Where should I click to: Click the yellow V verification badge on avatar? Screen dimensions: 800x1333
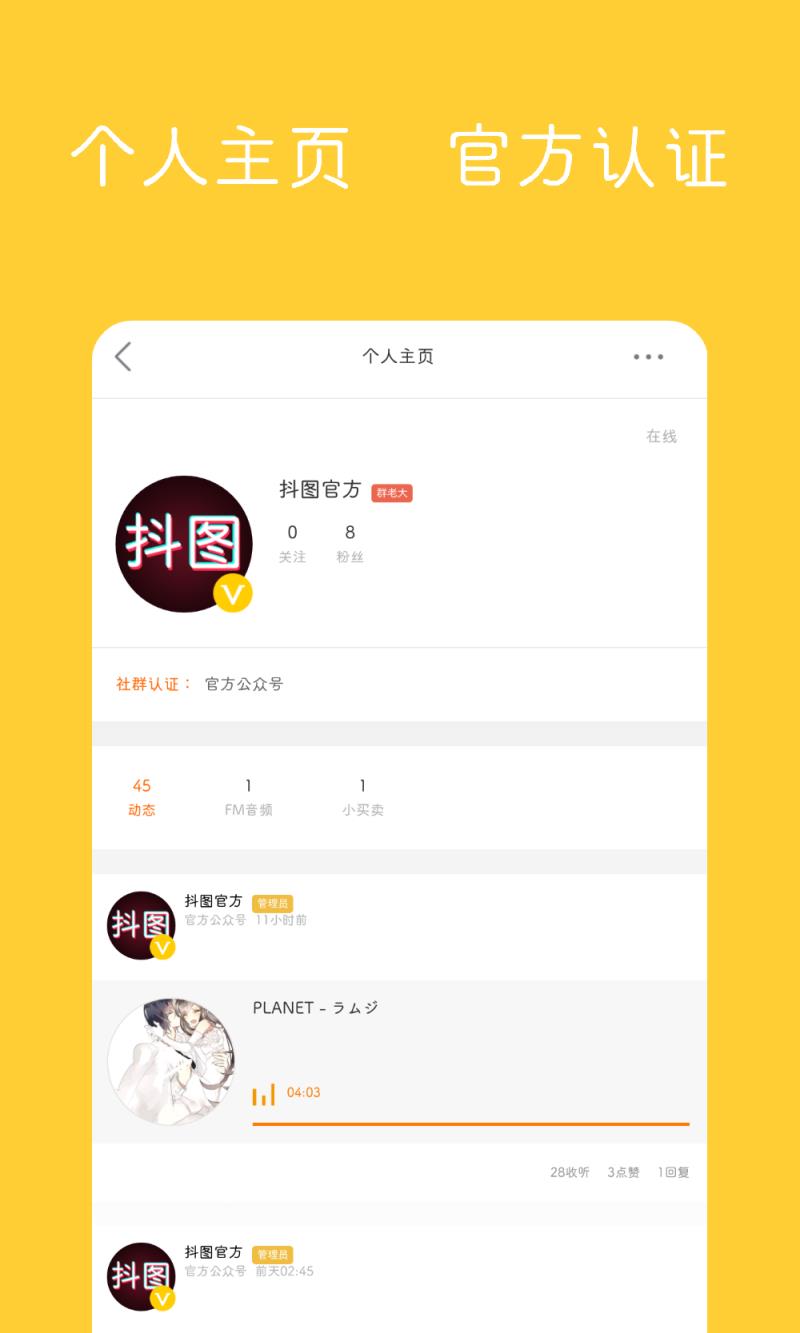[230, 594]
